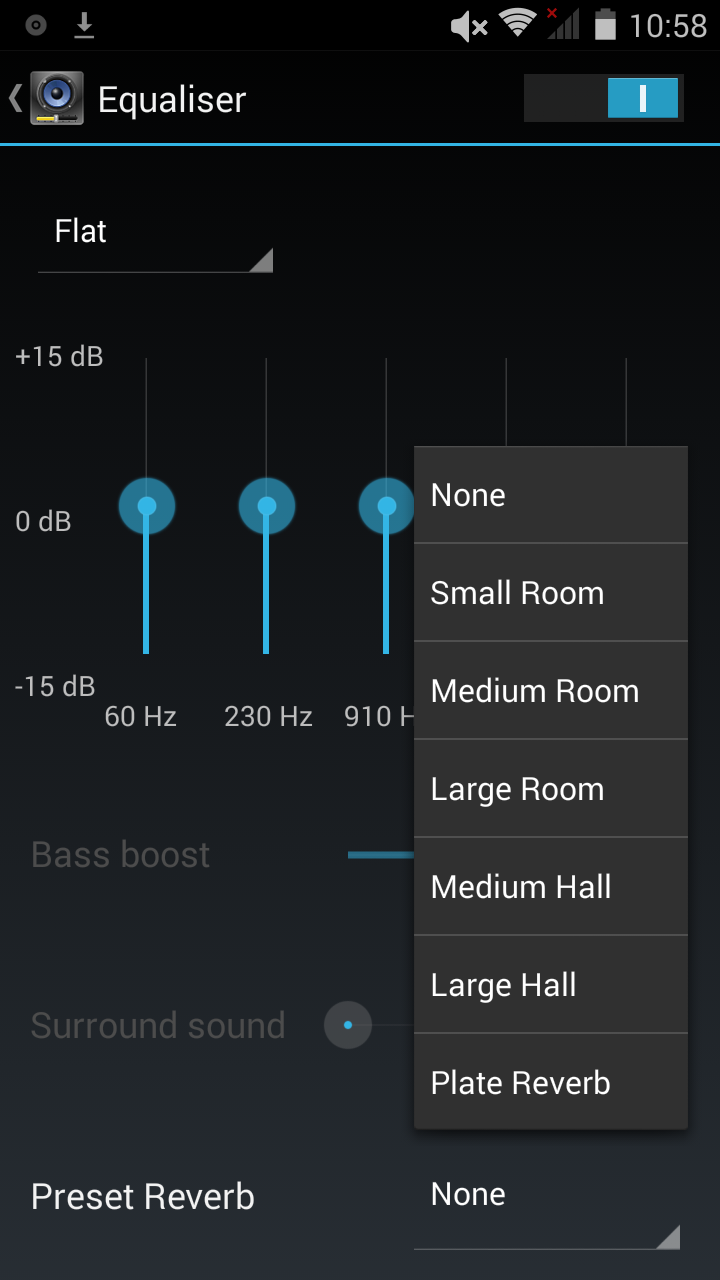Pick the Medium Room reverb option
The height and width of the screenshot is (1280, 720).
(550, 691)
